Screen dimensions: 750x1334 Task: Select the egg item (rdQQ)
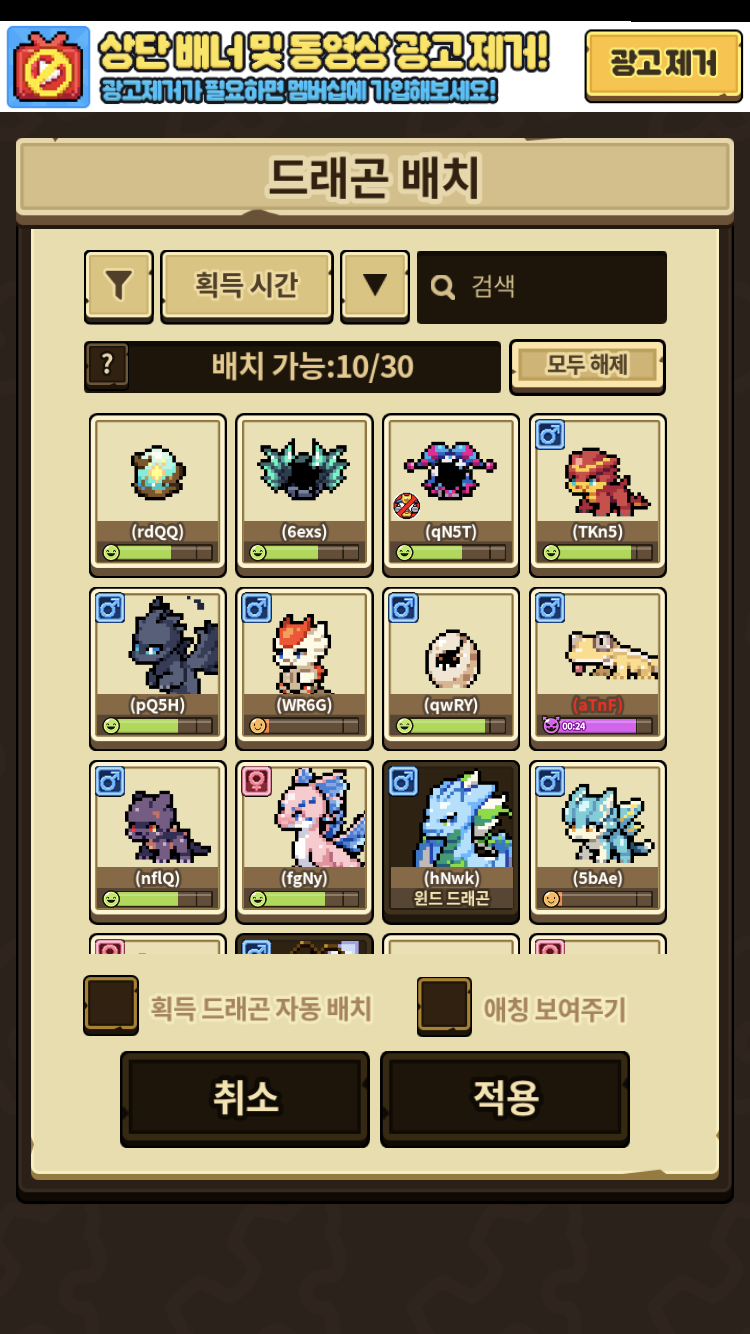[158, 494]
